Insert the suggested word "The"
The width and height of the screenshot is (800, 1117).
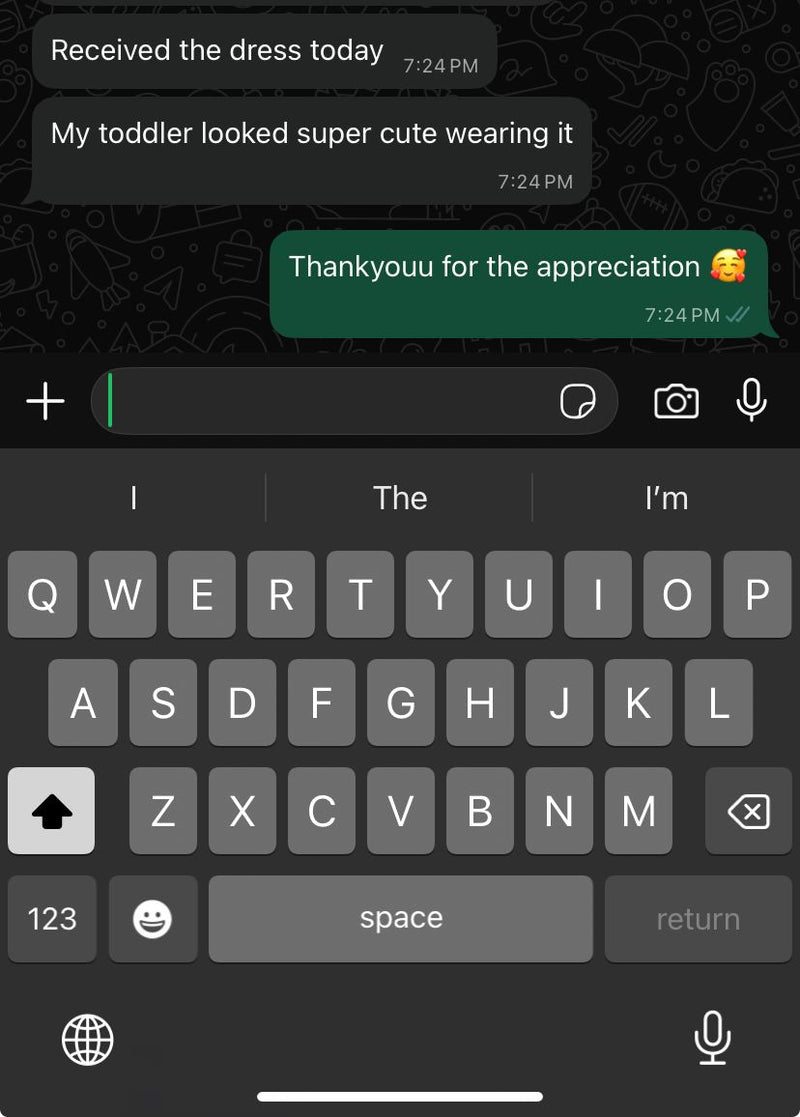(x=400, y=498)
